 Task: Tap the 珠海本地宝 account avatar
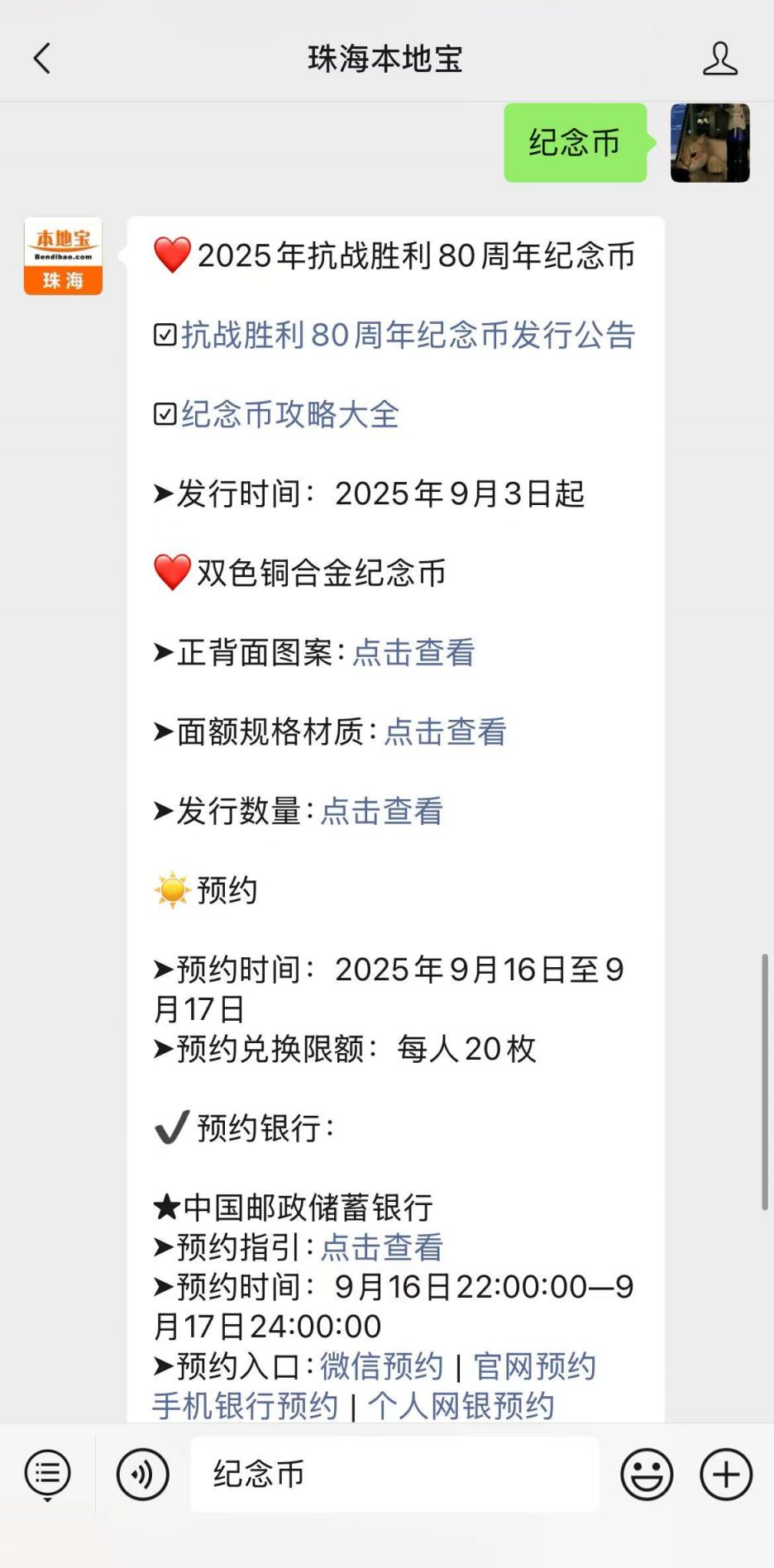point(64,256)
